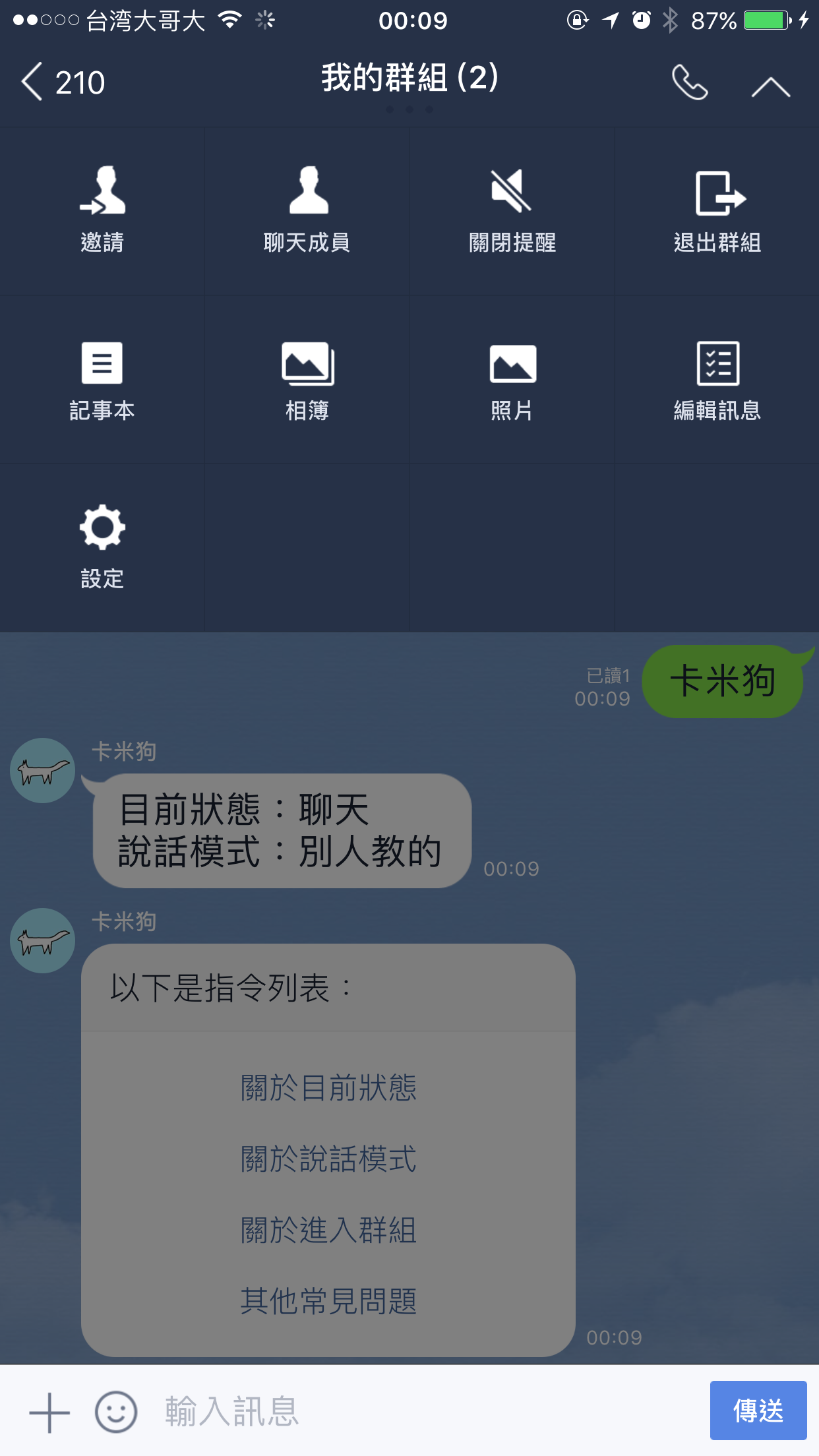The image size is (819, 1456).
Task: Select 關於說話模式 command
Action: coord(328,1159)
